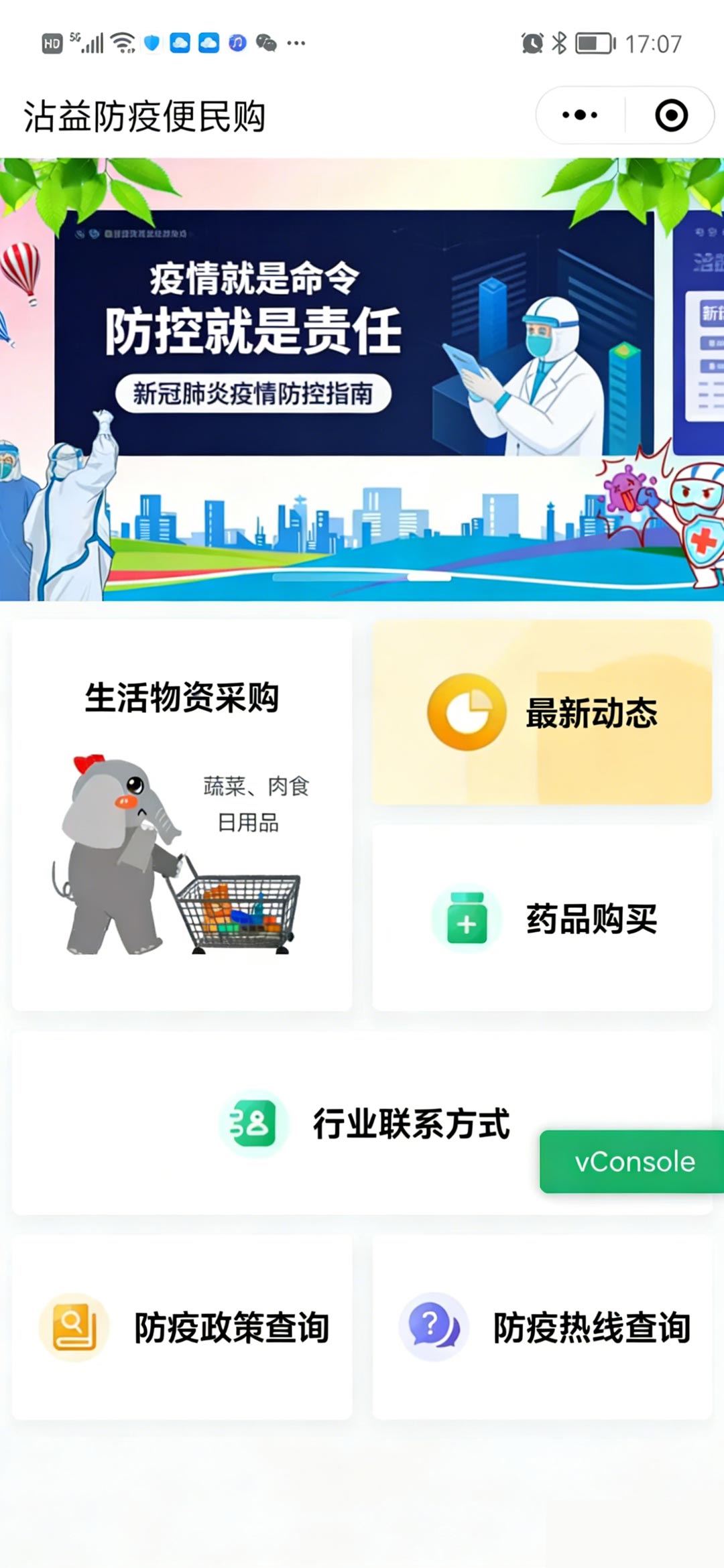Tap the vConsole debug button
Image resolution: width=724 pixels, height=1568 pixels.
(x=633, y=1161)
